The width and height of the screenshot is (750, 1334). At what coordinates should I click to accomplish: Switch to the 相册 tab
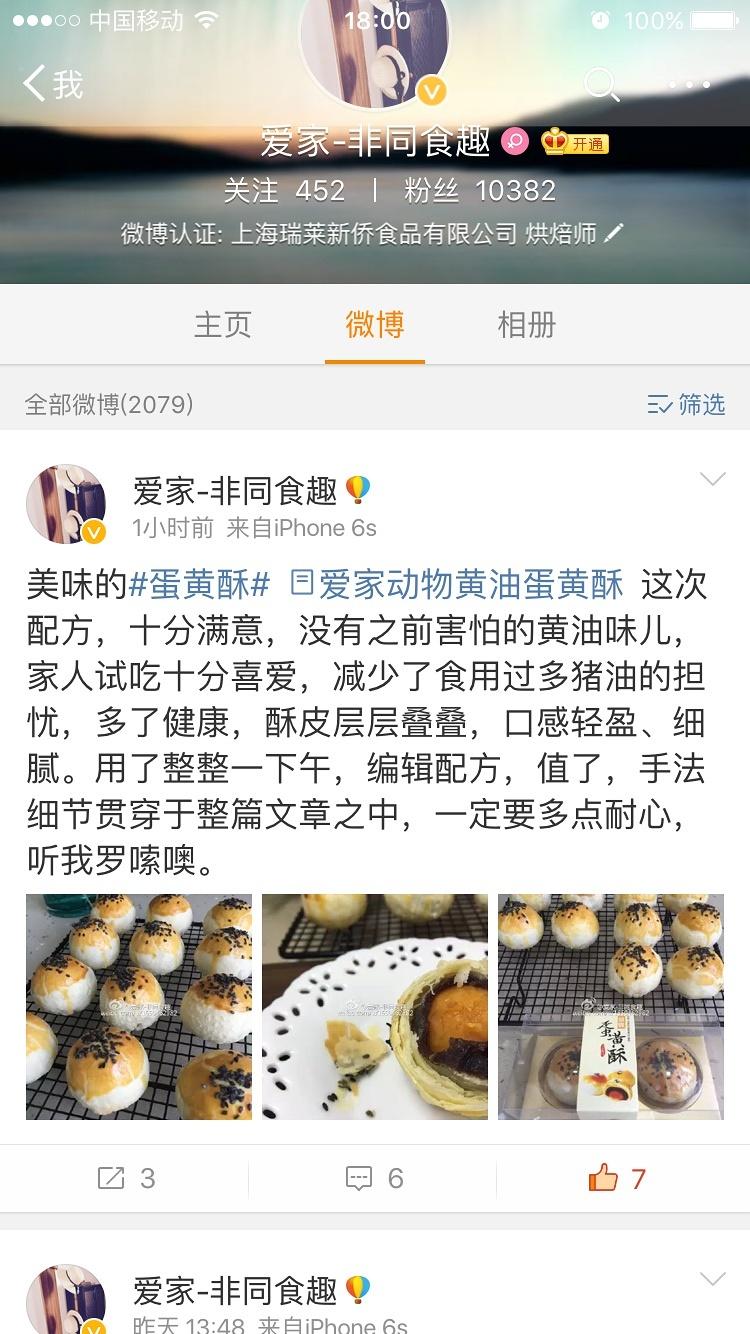point(528,325)
